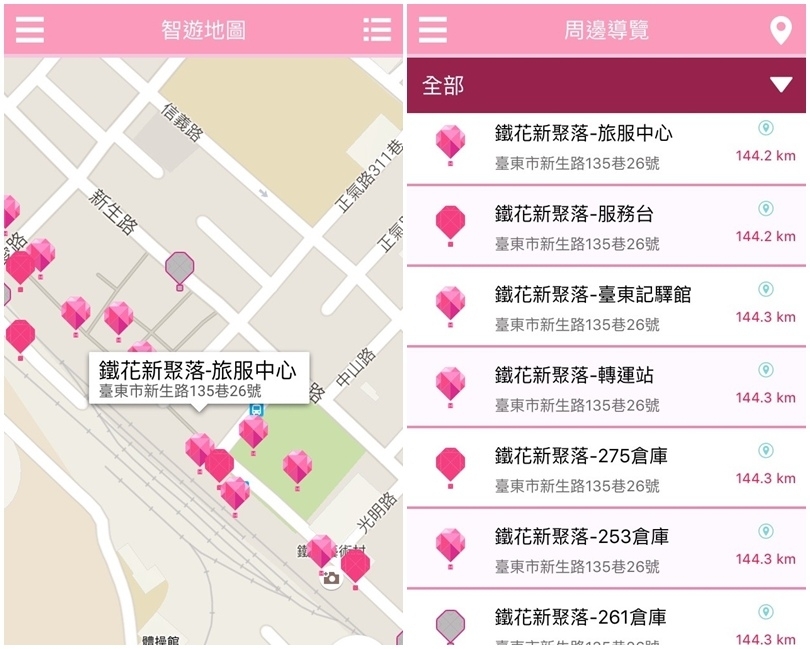The image size is (810, 649).
Task: Tap the 鐵花新聚落-旅服中心 map callout bubble
Action: tap(198, 377)
